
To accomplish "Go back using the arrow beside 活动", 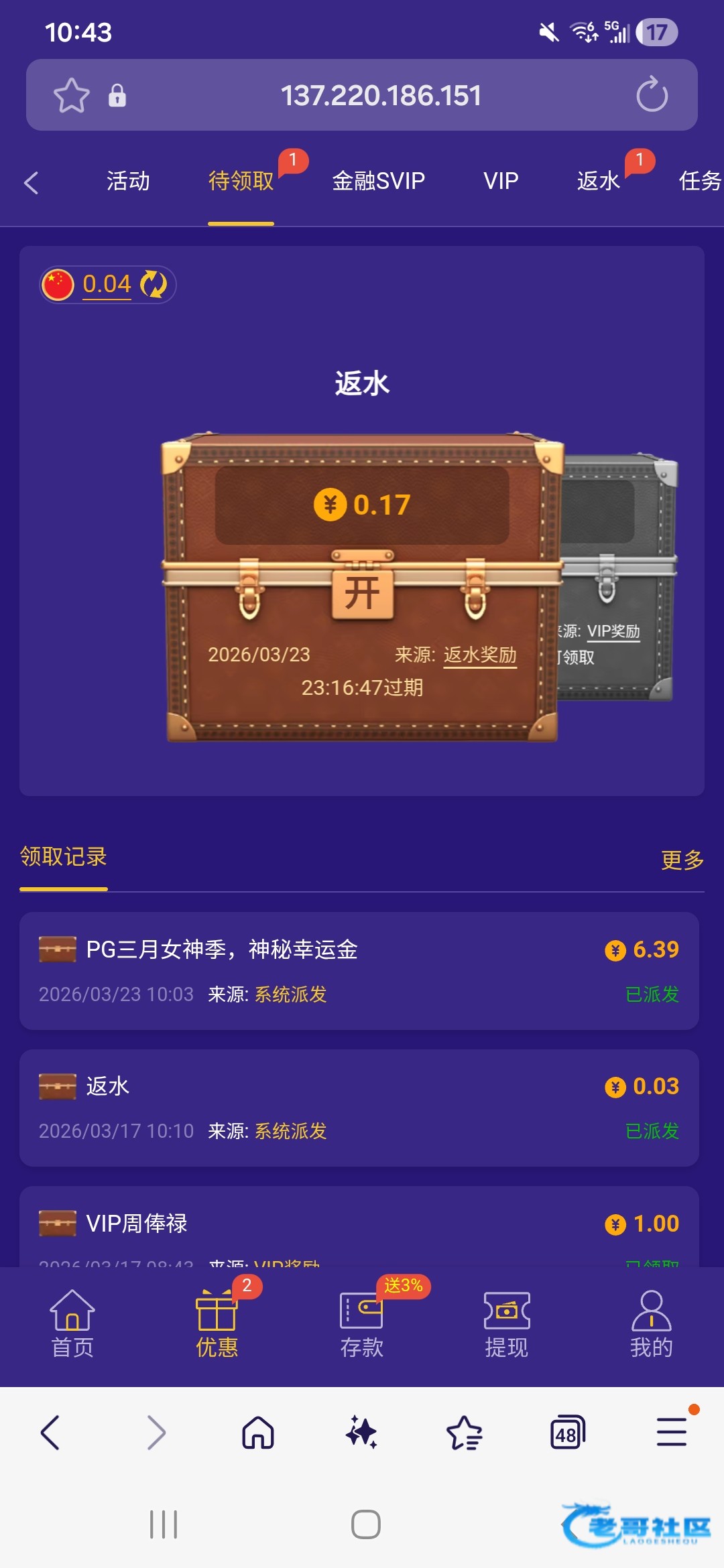I will pos(31,182).
